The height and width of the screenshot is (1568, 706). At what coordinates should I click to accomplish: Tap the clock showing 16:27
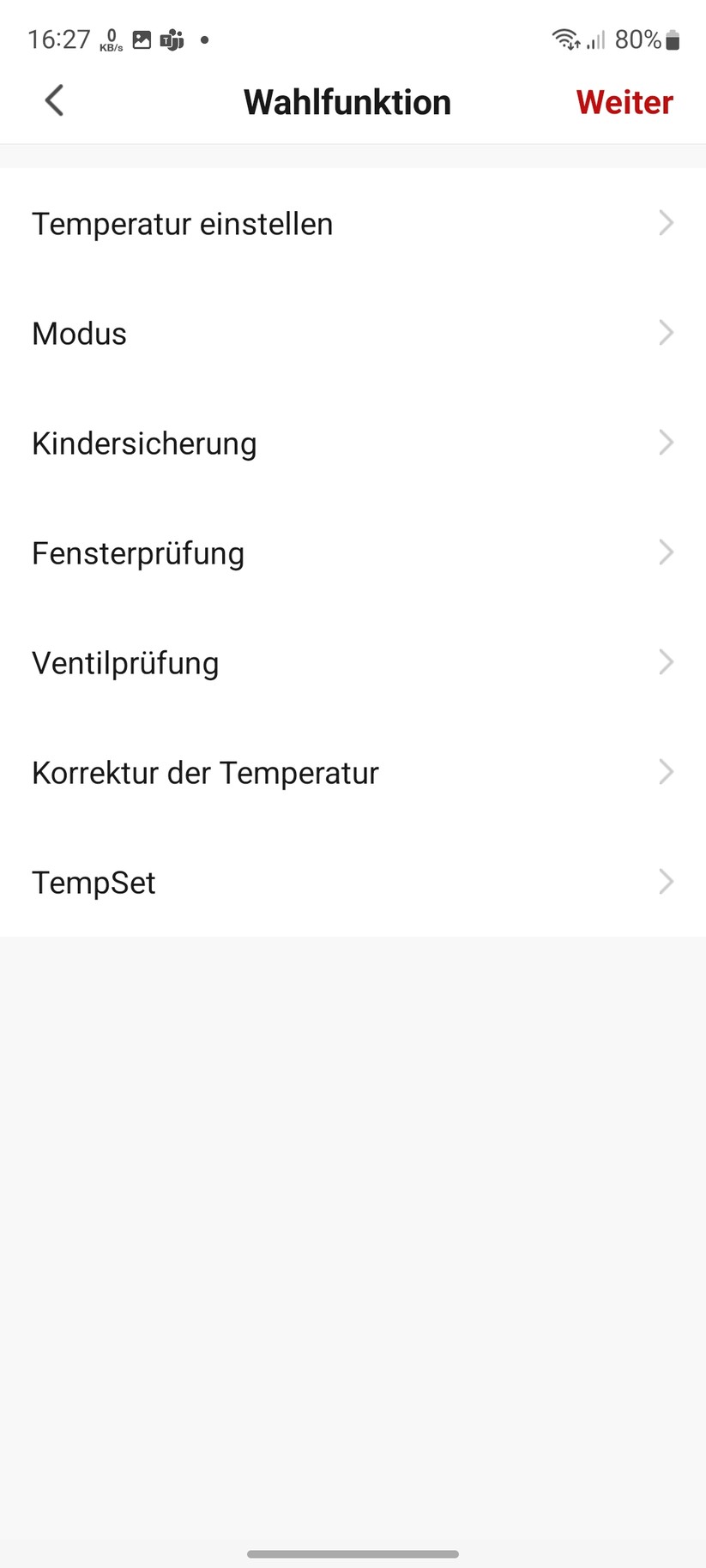[58, 39]
